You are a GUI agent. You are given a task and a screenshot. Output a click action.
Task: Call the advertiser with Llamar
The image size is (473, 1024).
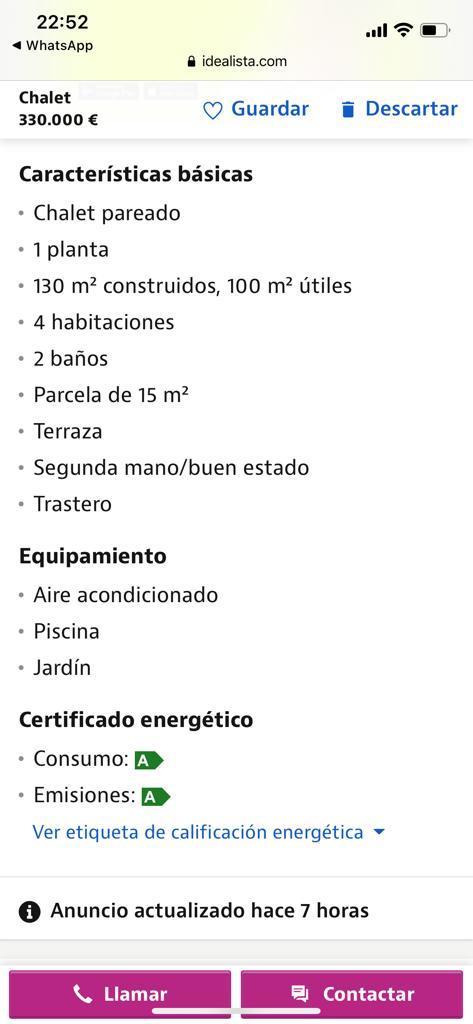point(120,994)
